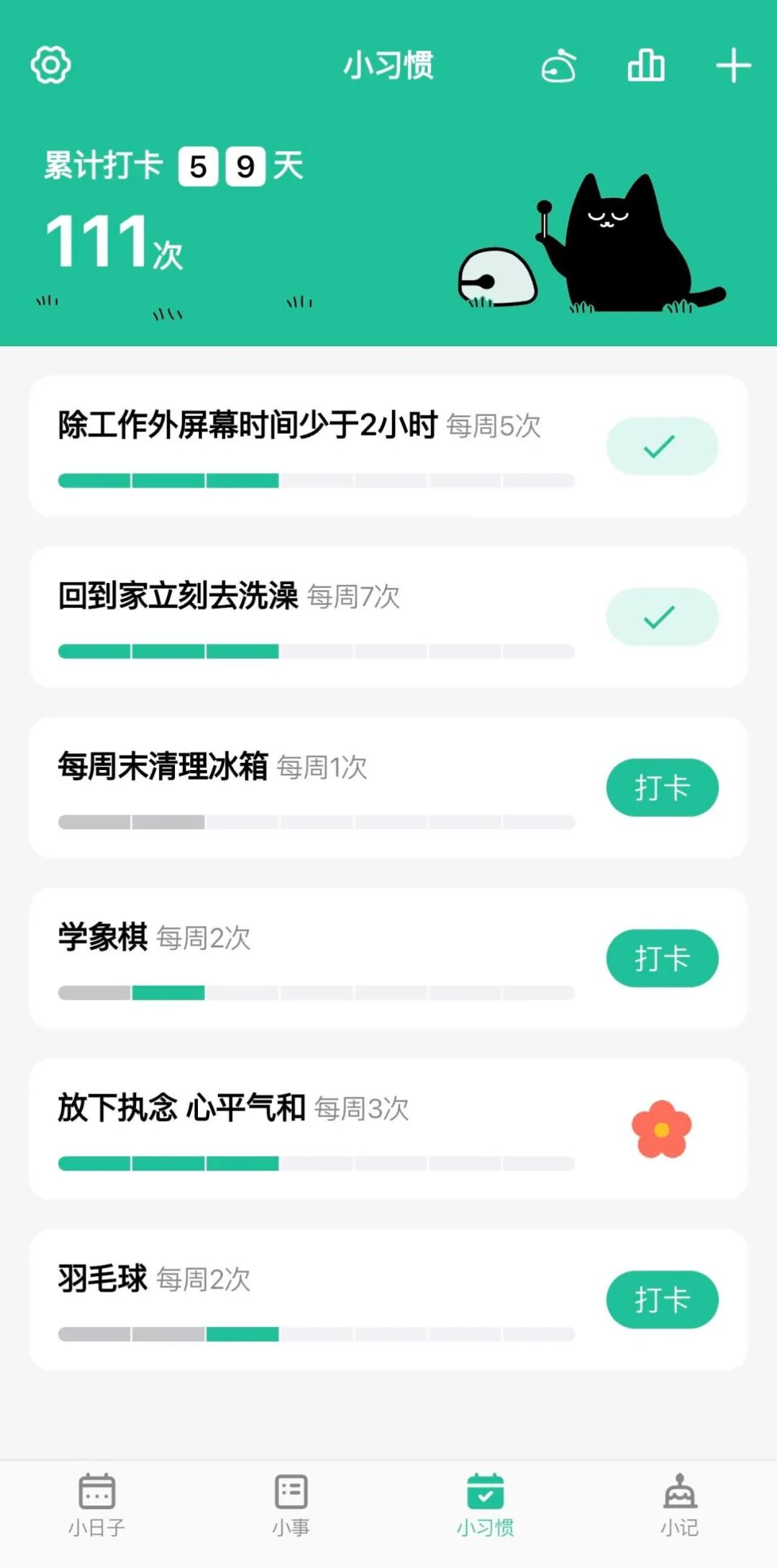
Task: Tap the checkmark for 回到家立刻去洗澡
Action: click(662, 617)
